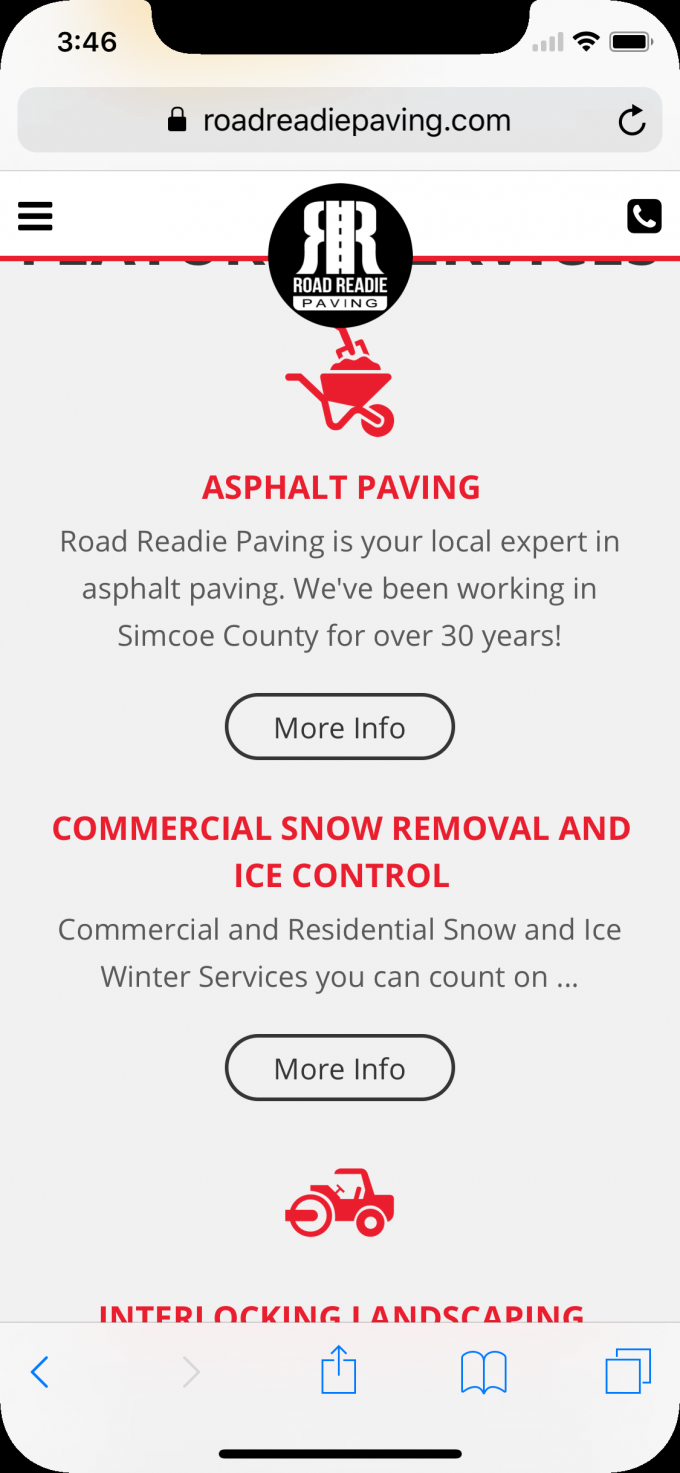
Task: Go back to the previous page
Action: tap(40, 1372)
